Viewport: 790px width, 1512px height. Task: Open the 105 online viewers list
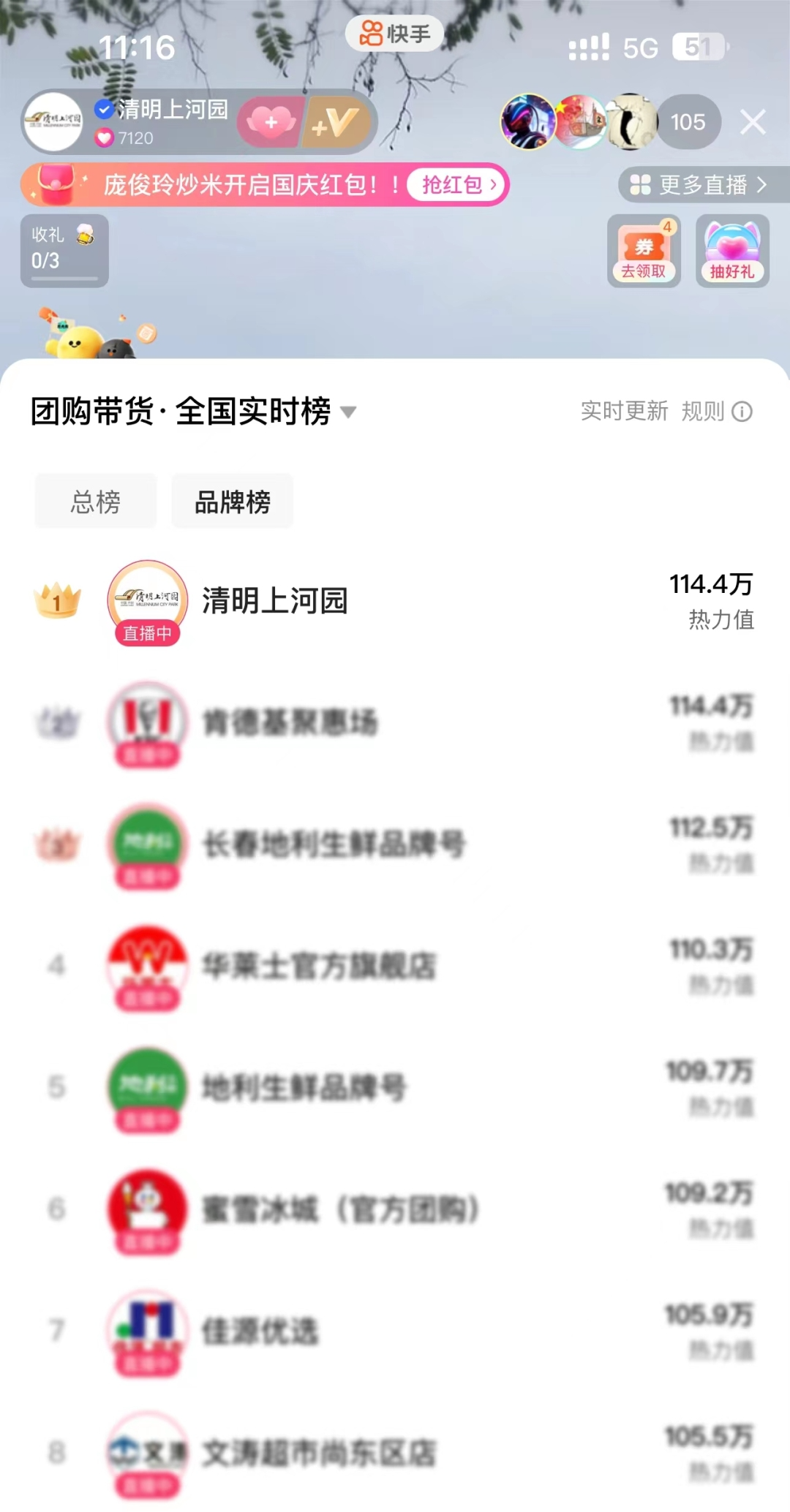point(688,122)
